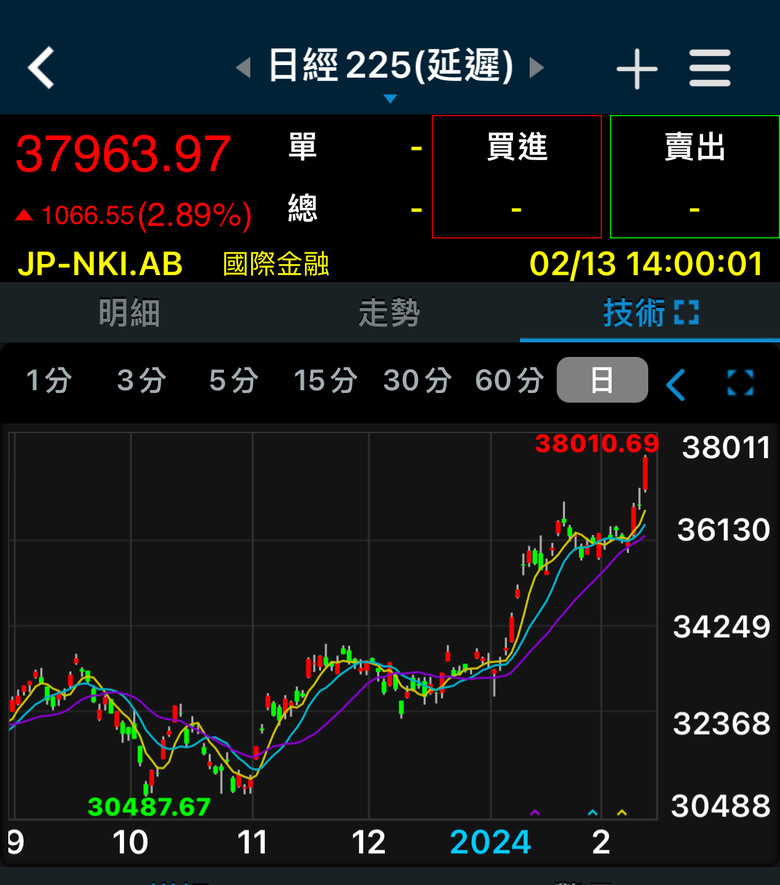The height and width of the screenshot is (885, 780).
Task: Select the 5分 chart interval
Action: pos(232,380)
